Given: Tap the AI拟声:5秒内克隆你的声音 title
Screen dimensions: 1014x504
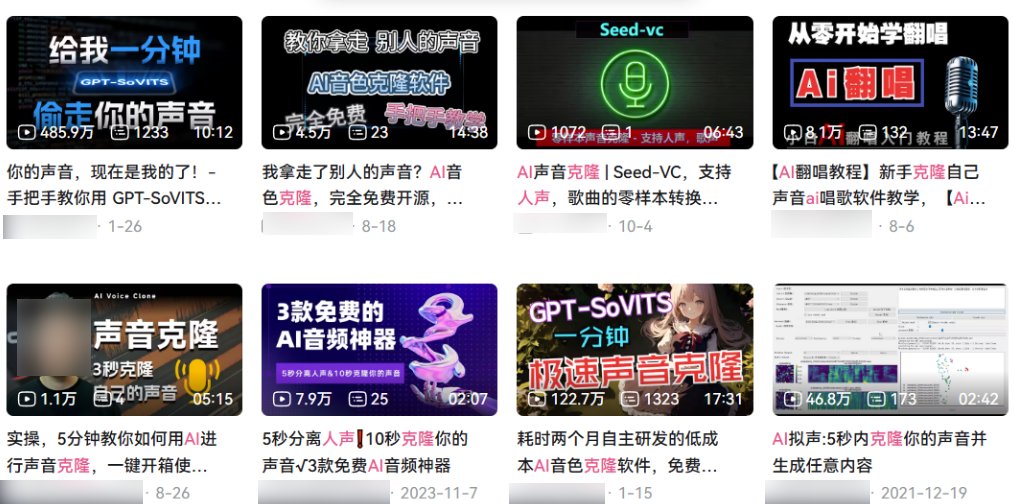Looking at the screenshot, I should pos(880,452).
